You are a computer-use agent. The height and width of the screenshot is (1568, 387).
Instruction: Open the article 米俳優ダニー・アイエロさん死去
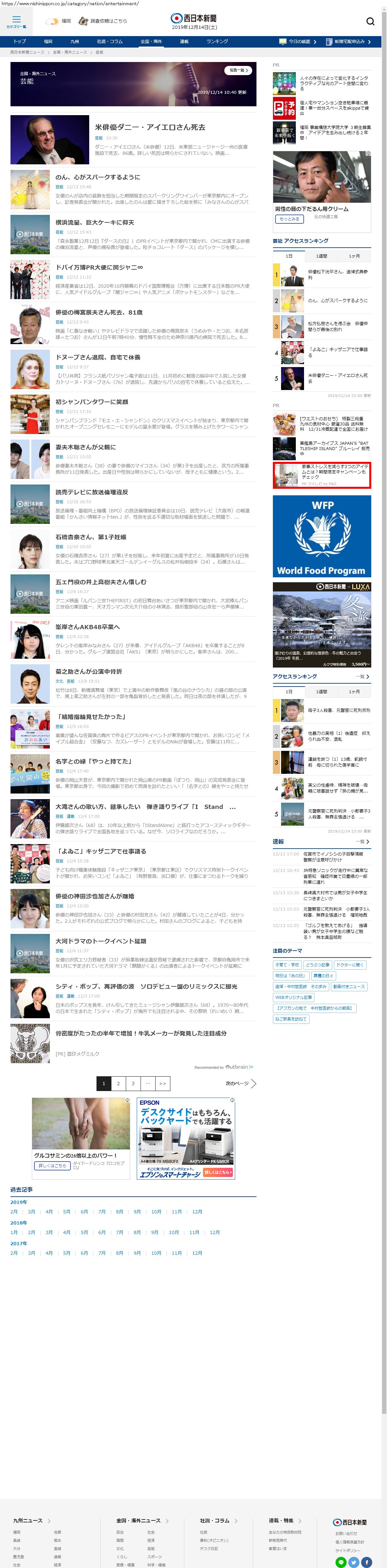point(150,127)
